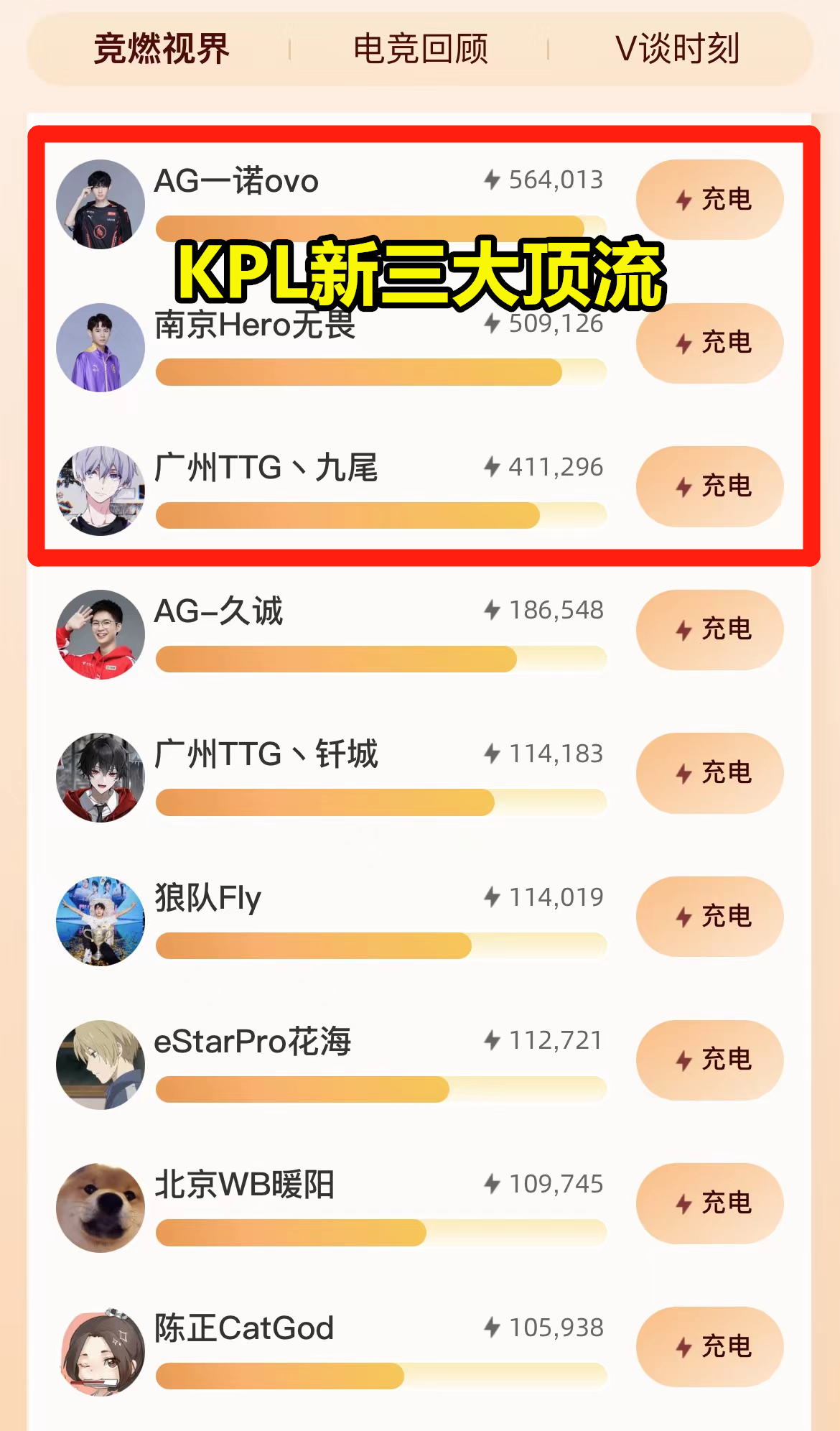
Task: Boost 陈正CatGod with the 充电 button
Action: (x=709, y=1346)
